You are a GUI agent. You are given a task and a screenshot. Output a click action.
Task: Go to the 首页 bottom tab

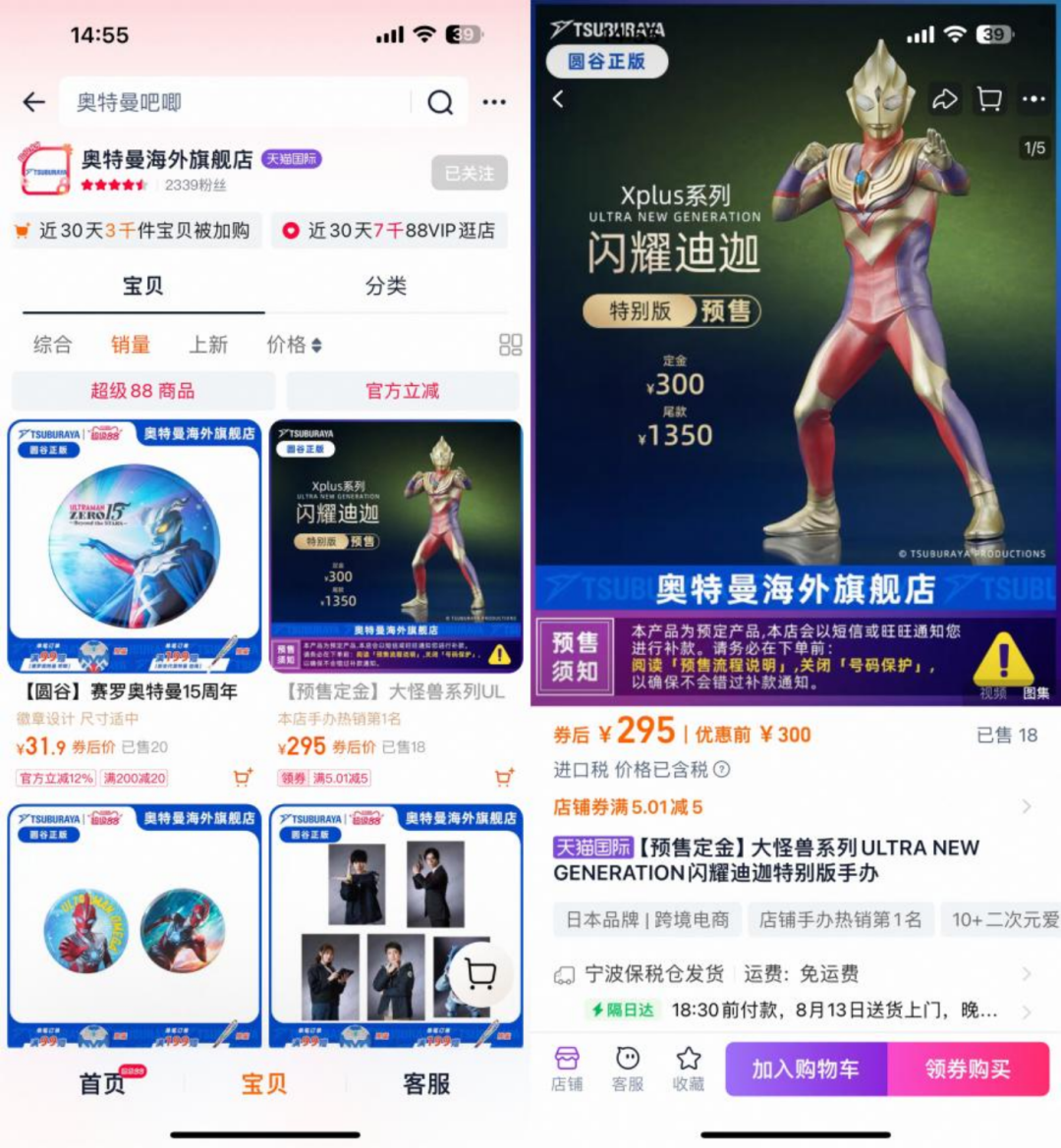[x=102, y=1083]
